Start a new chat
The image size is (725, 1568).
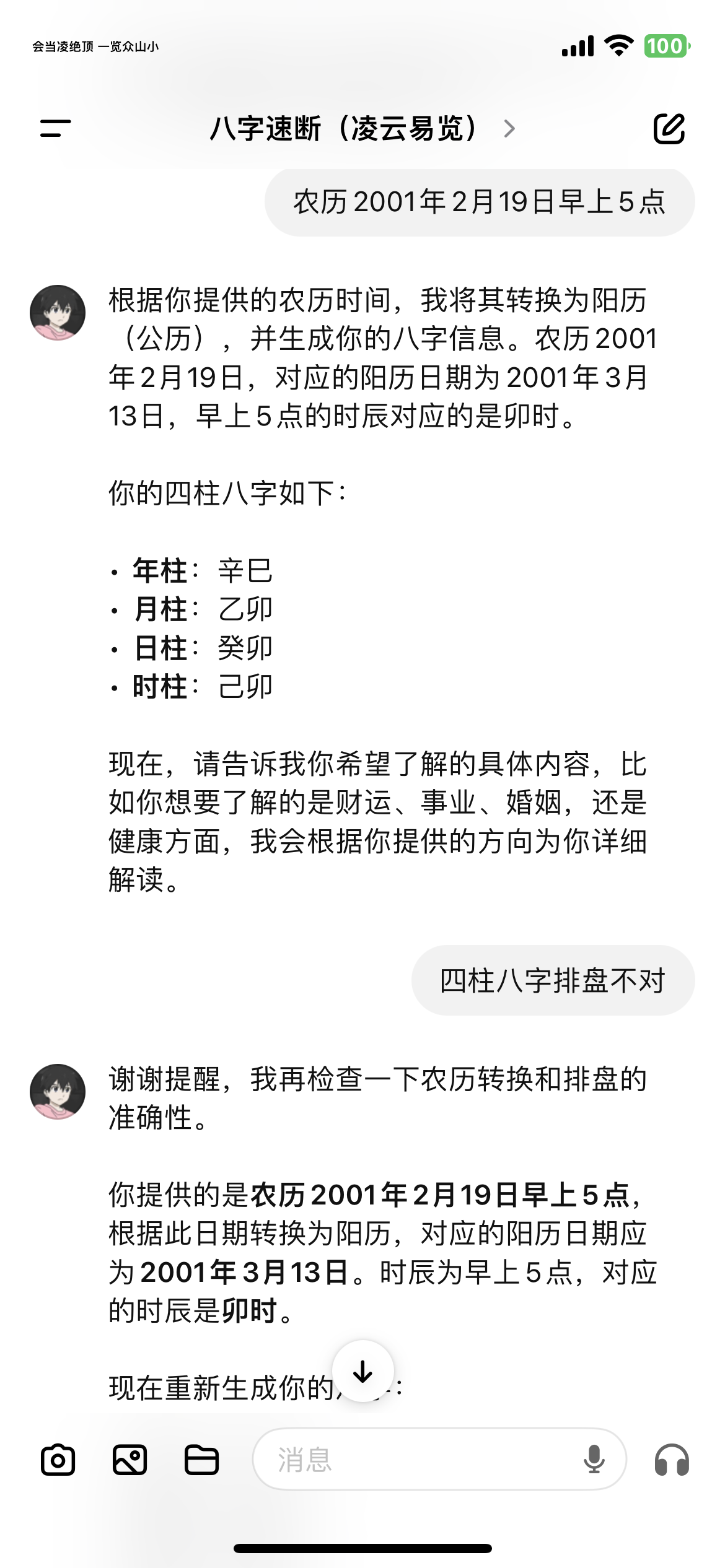coord(669,129)
